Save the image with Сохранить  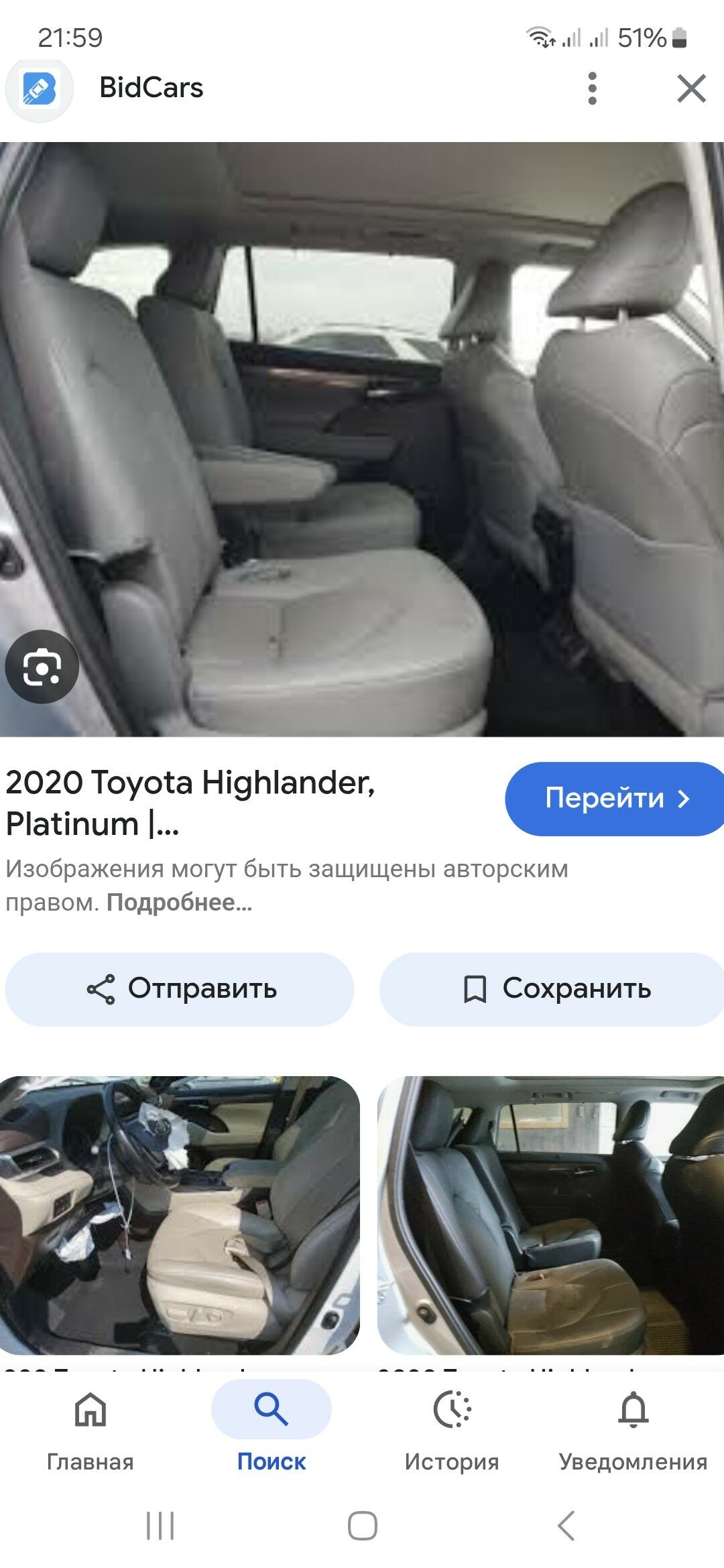(553, 989)
